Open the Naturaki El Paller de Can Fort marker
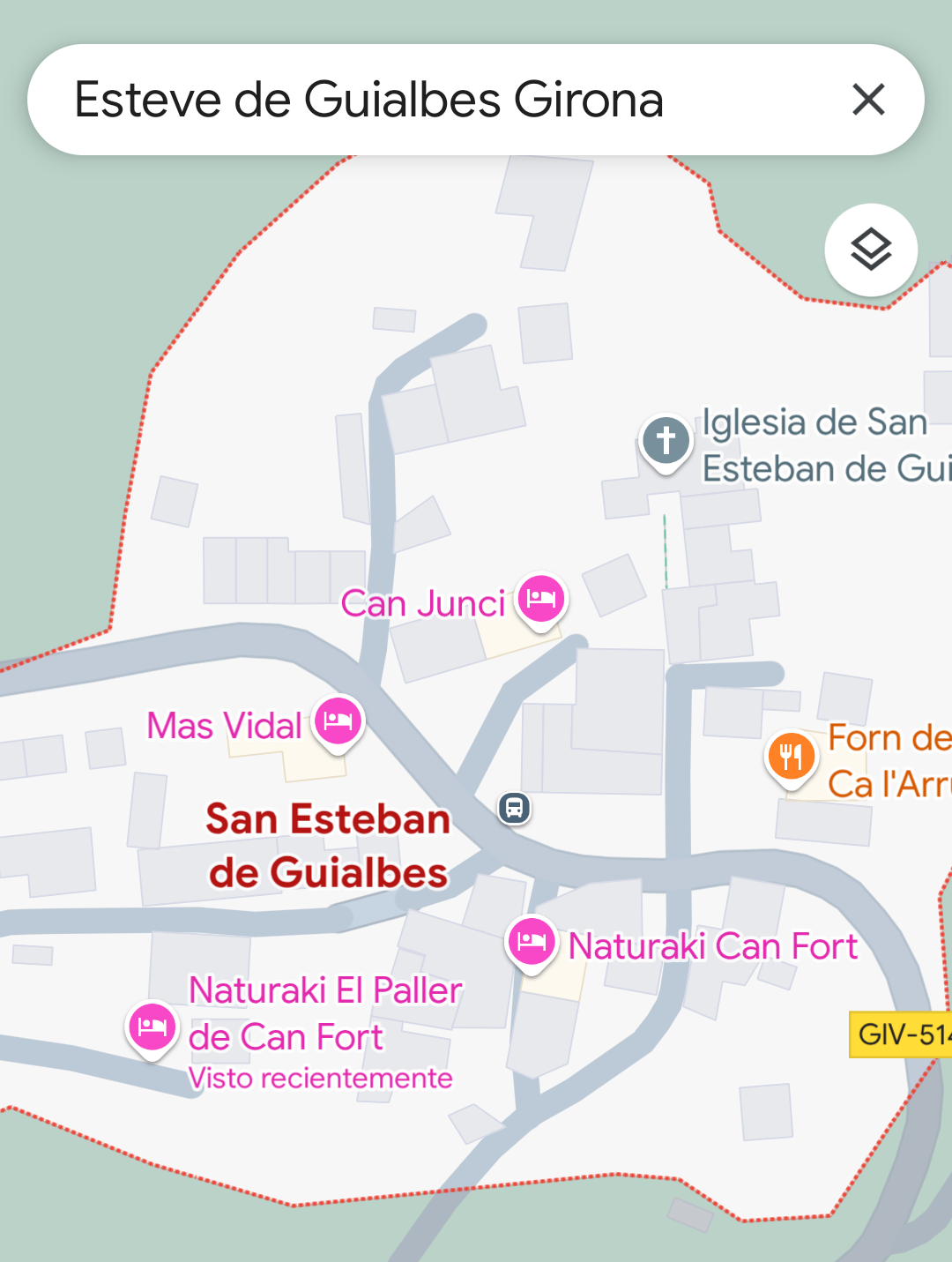952x1262 pixels. (152, 1027)
